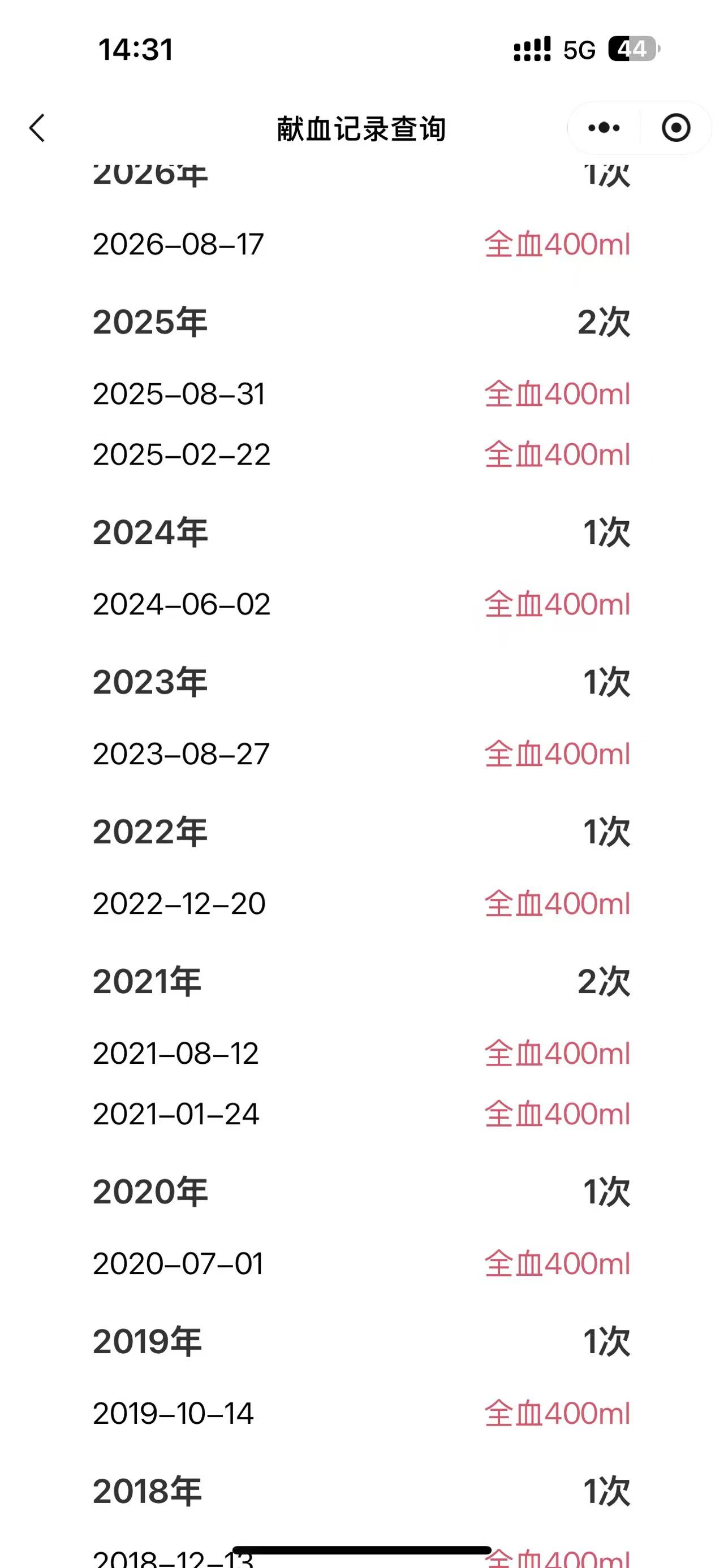
Task: Open the 2021-01-24 donation record
Action: pyautogui.click(x=361, y=1114)
